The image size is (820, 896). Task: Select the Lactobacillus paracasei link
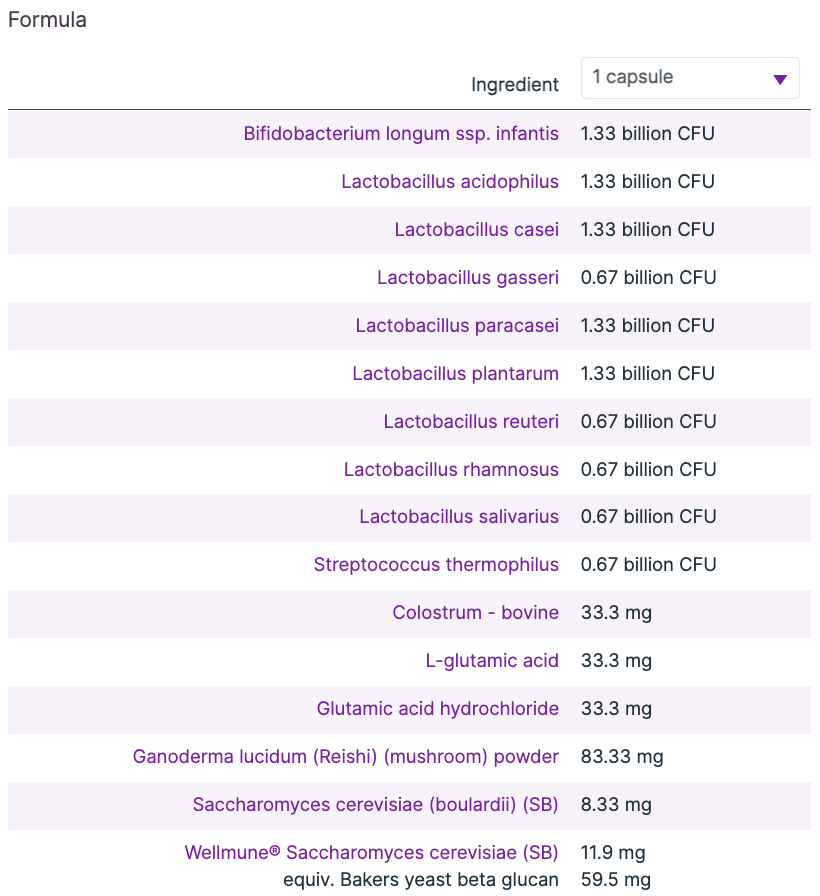(x=457, y=326)
